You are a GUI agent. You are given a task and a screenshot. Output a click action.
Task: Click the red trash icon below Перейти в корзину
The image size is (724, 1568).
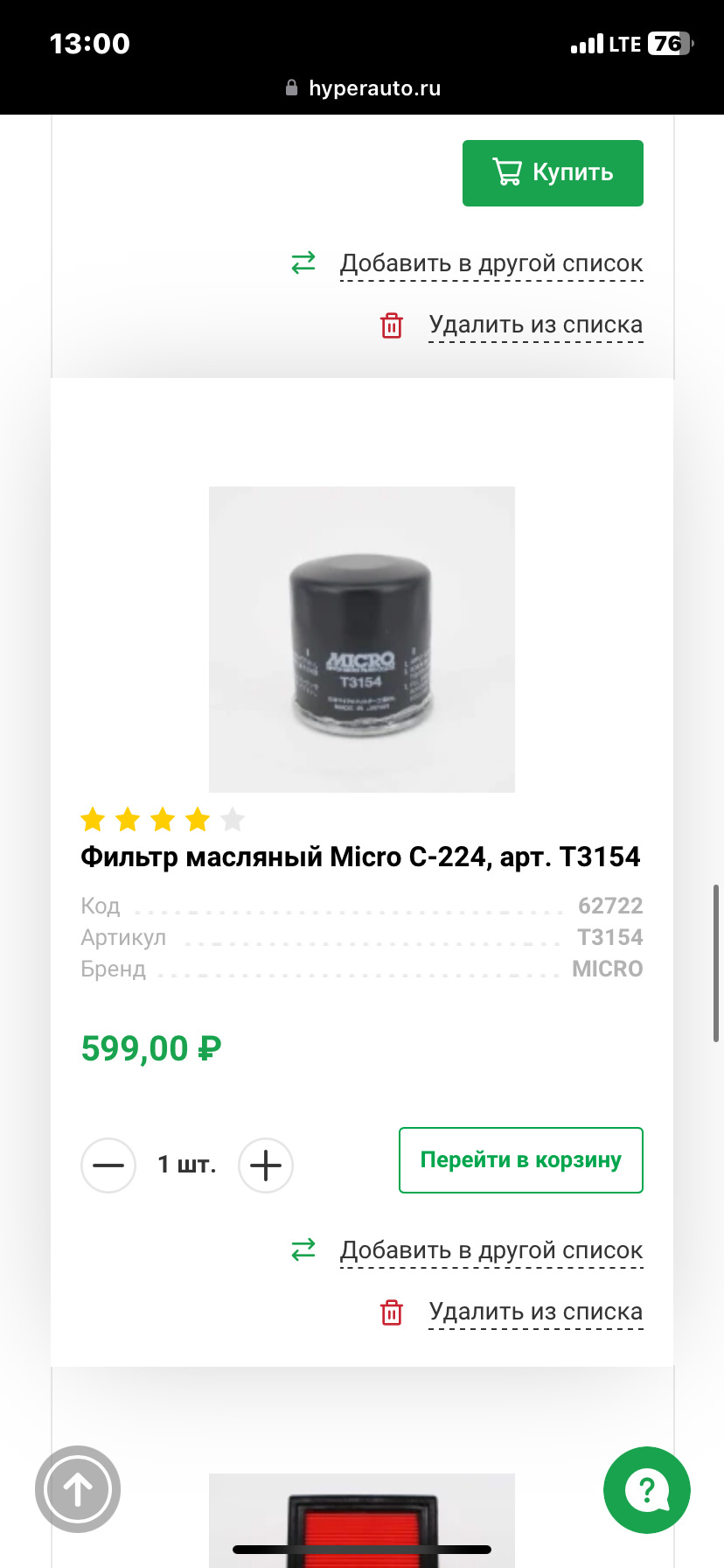coord(392,1312)
